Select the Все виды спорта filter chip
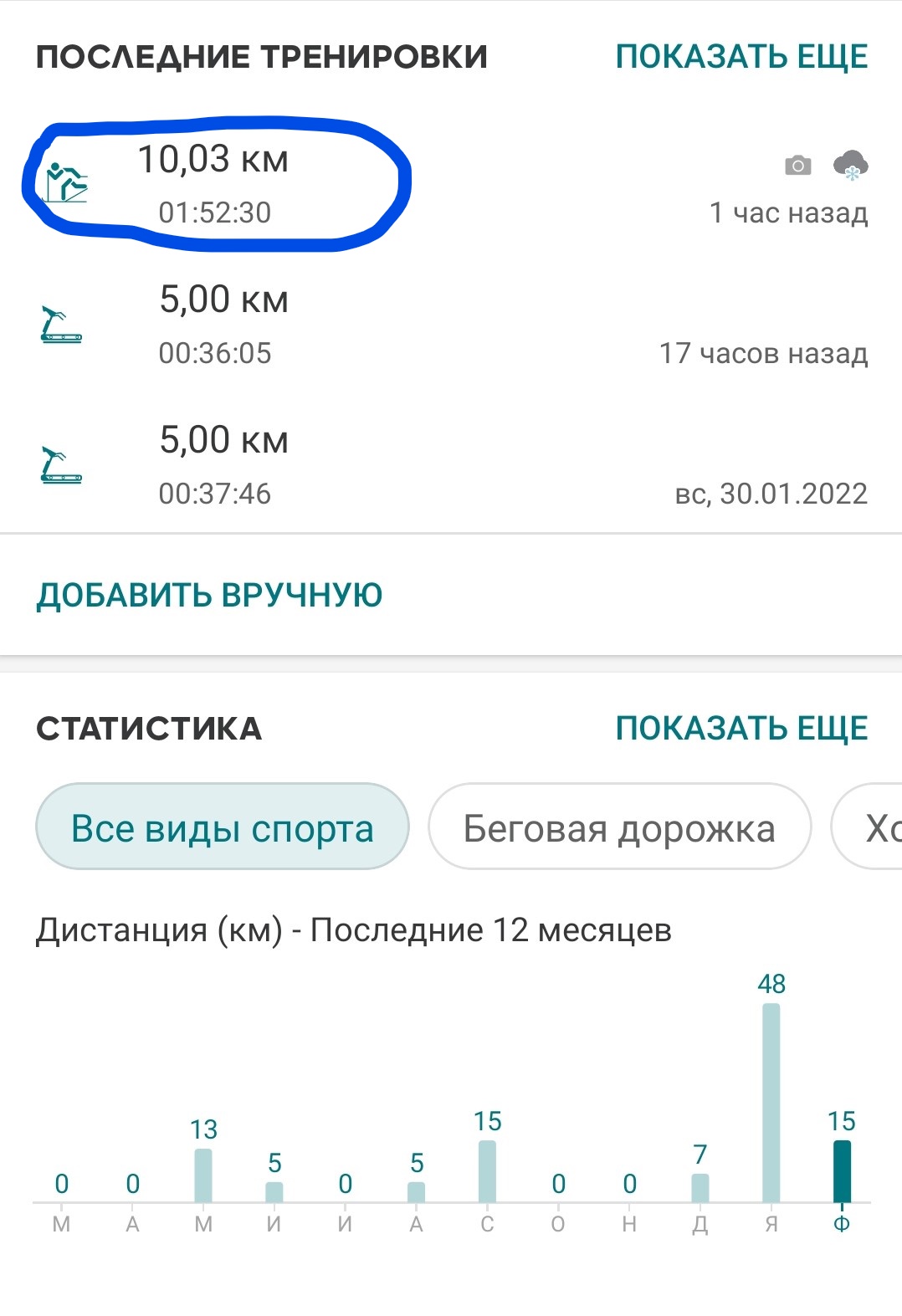Image resolution: width=902 pixels, height=1316 pixels. (x=223, y=827)
